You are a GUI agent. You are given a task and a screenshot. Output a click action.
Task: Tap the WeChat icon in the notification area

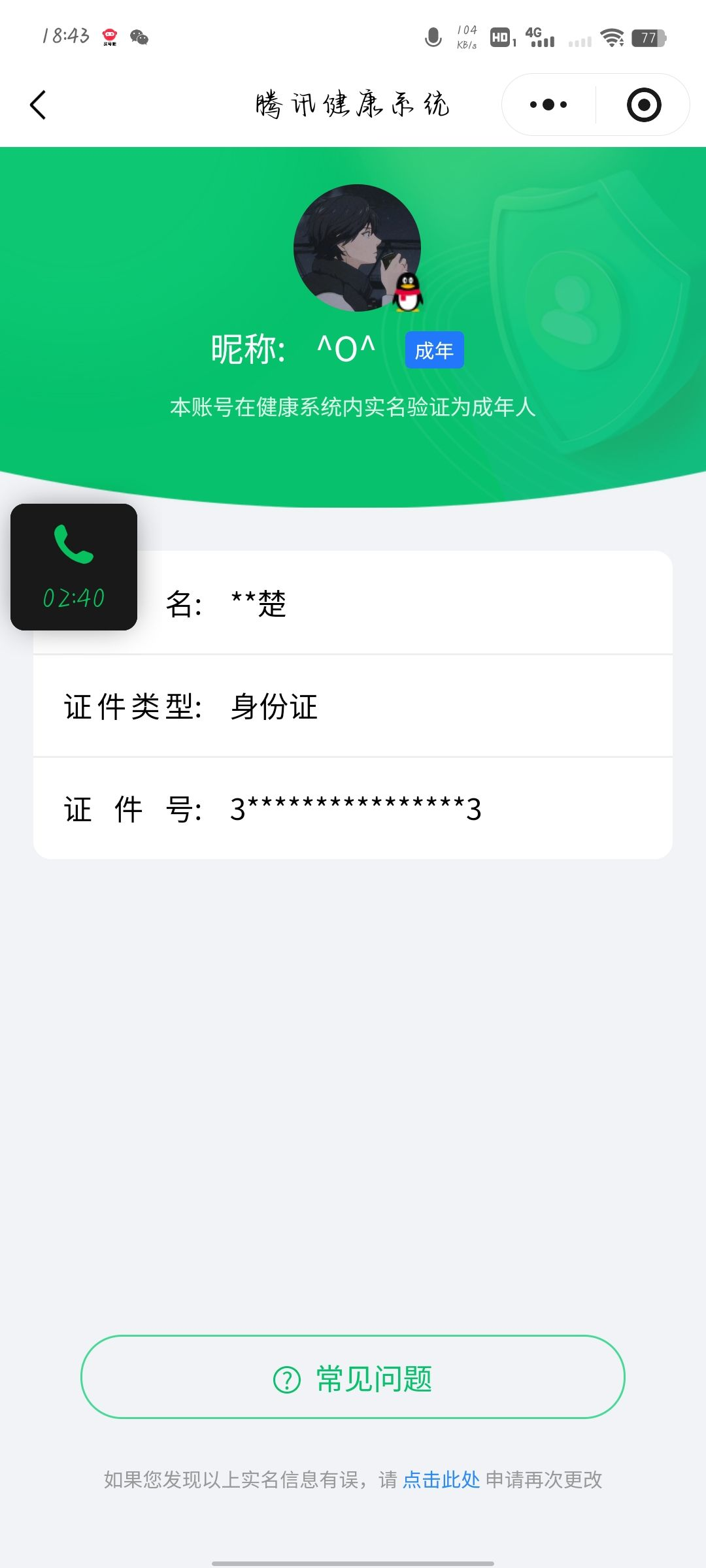pos(140,38)
